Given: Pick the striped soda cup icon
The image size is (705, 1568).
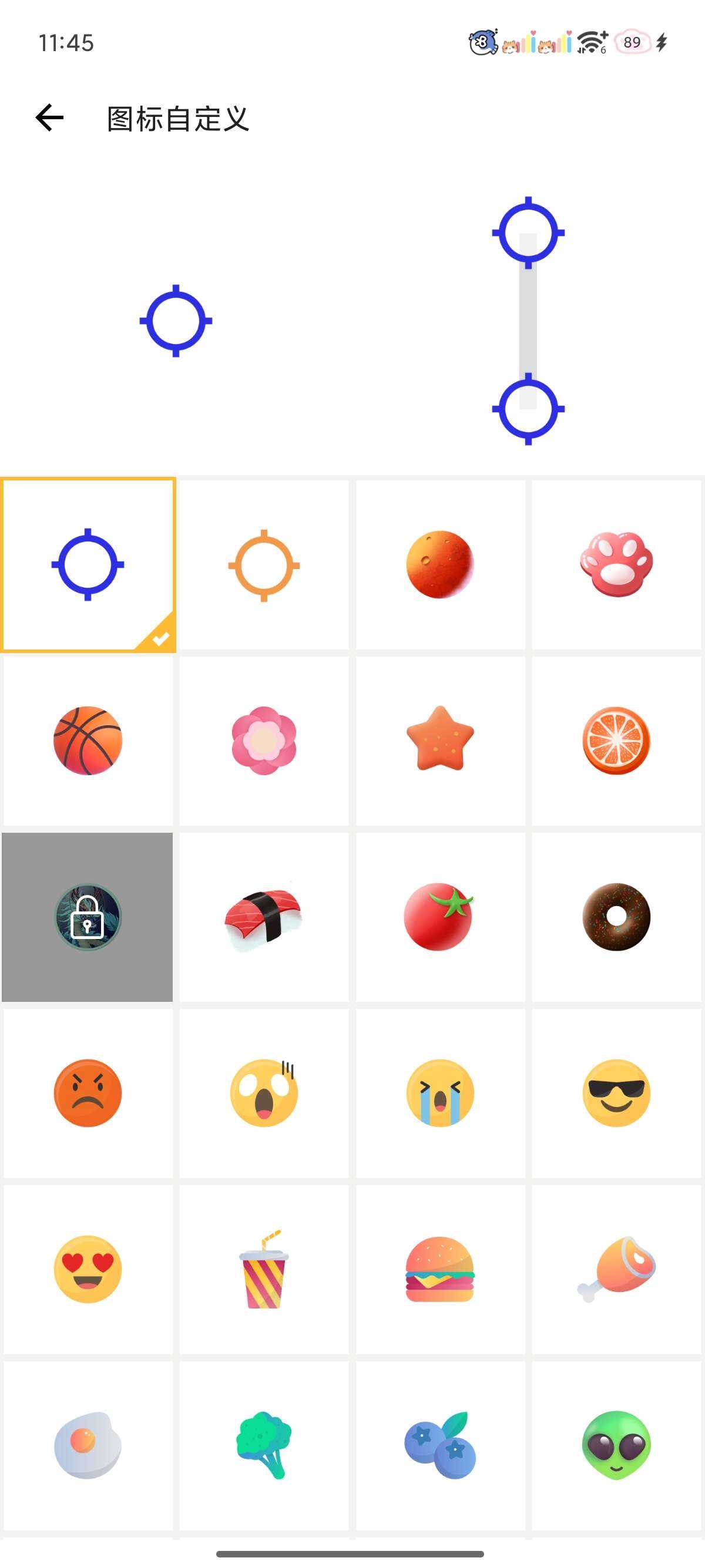Looking at the screenshot, I should (x=264, y=1269).
